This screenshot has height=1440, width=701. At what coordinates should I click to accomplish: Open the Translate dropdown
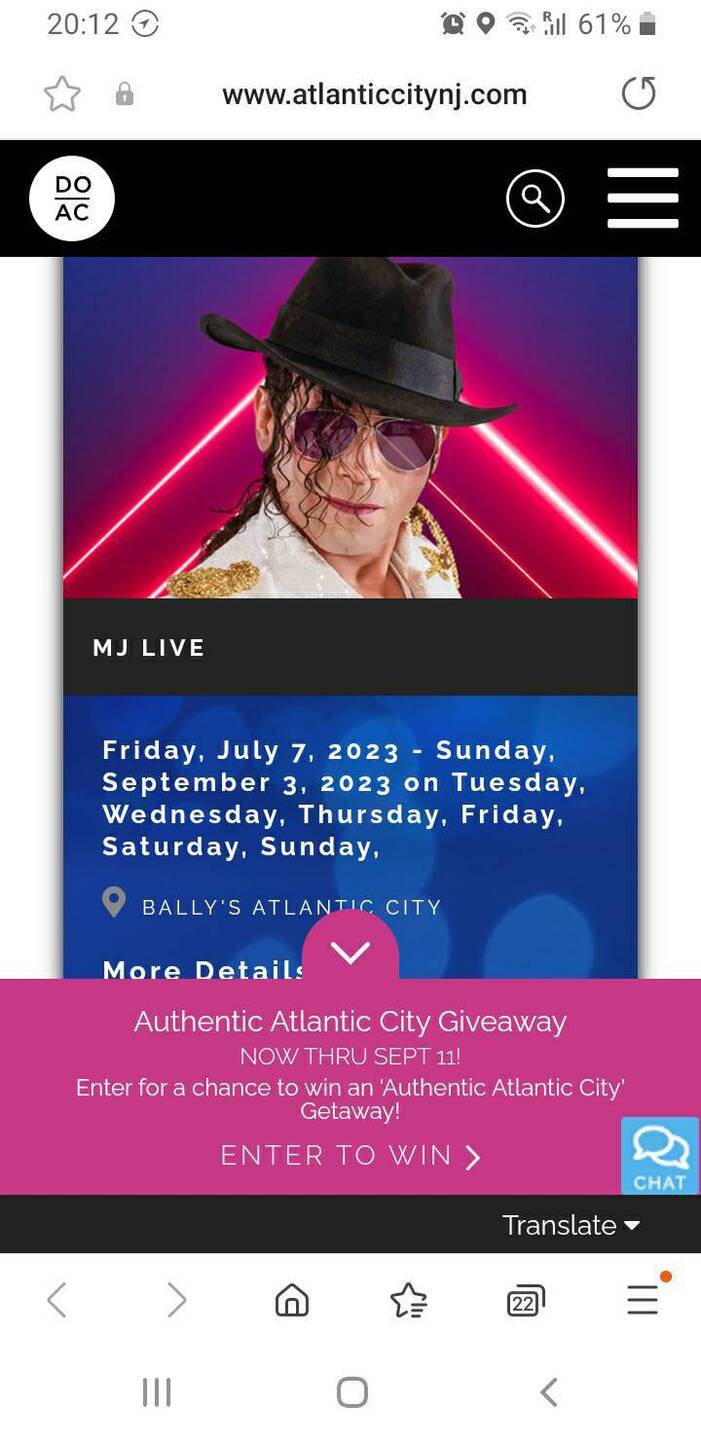pyautogui.click(x=570, y=1225)
